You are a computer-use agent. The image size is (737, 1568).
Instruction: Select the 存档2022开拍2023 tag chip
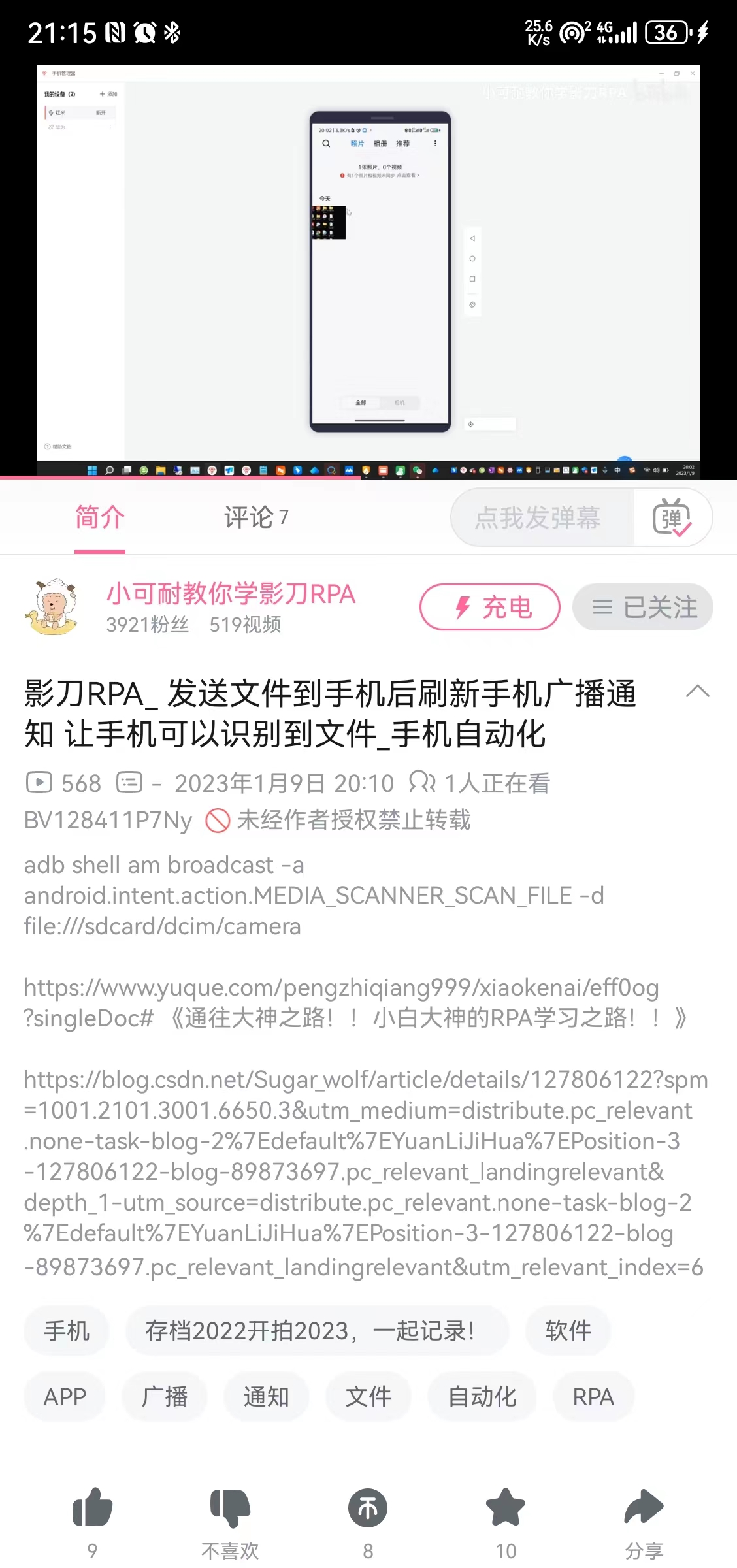click(317, 1330)
